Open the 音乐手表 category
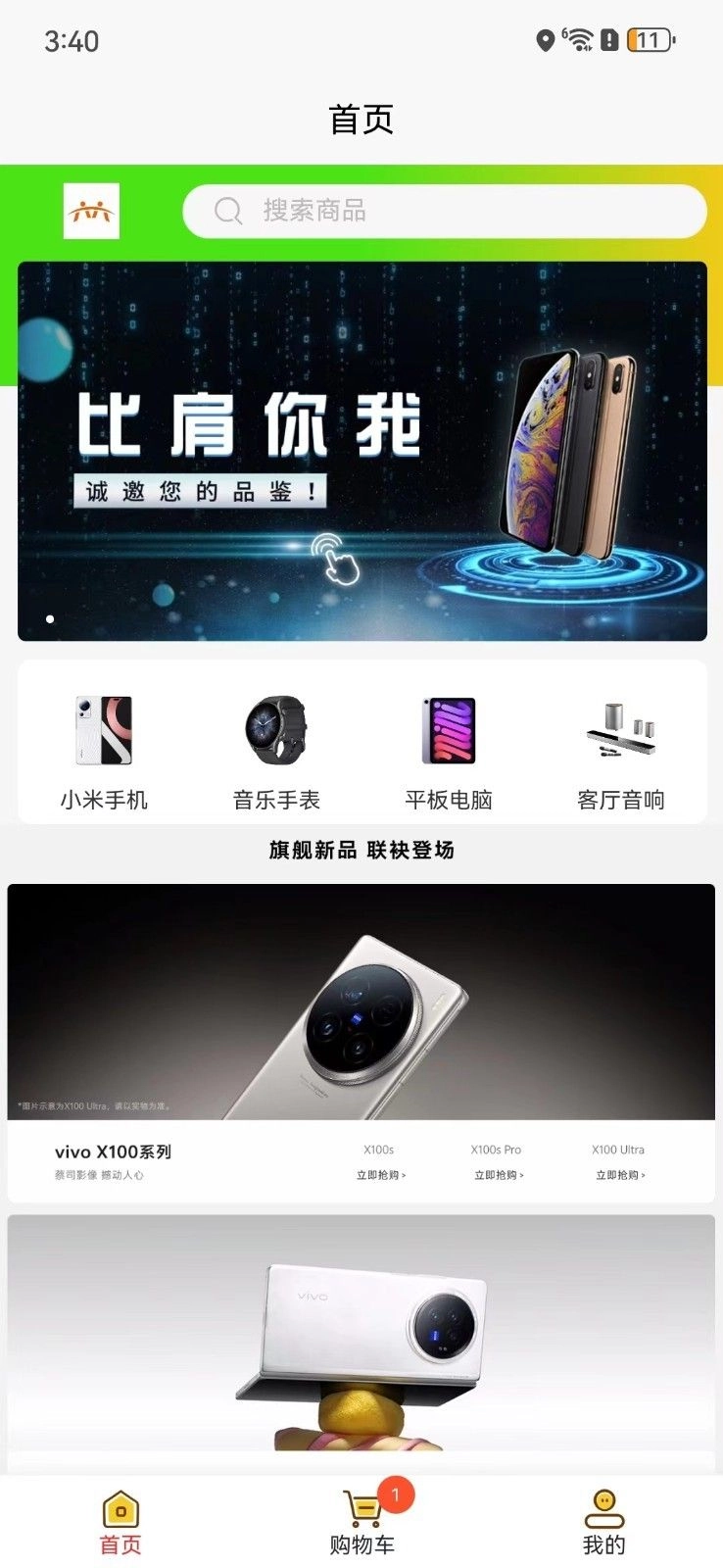 point(276,752)
